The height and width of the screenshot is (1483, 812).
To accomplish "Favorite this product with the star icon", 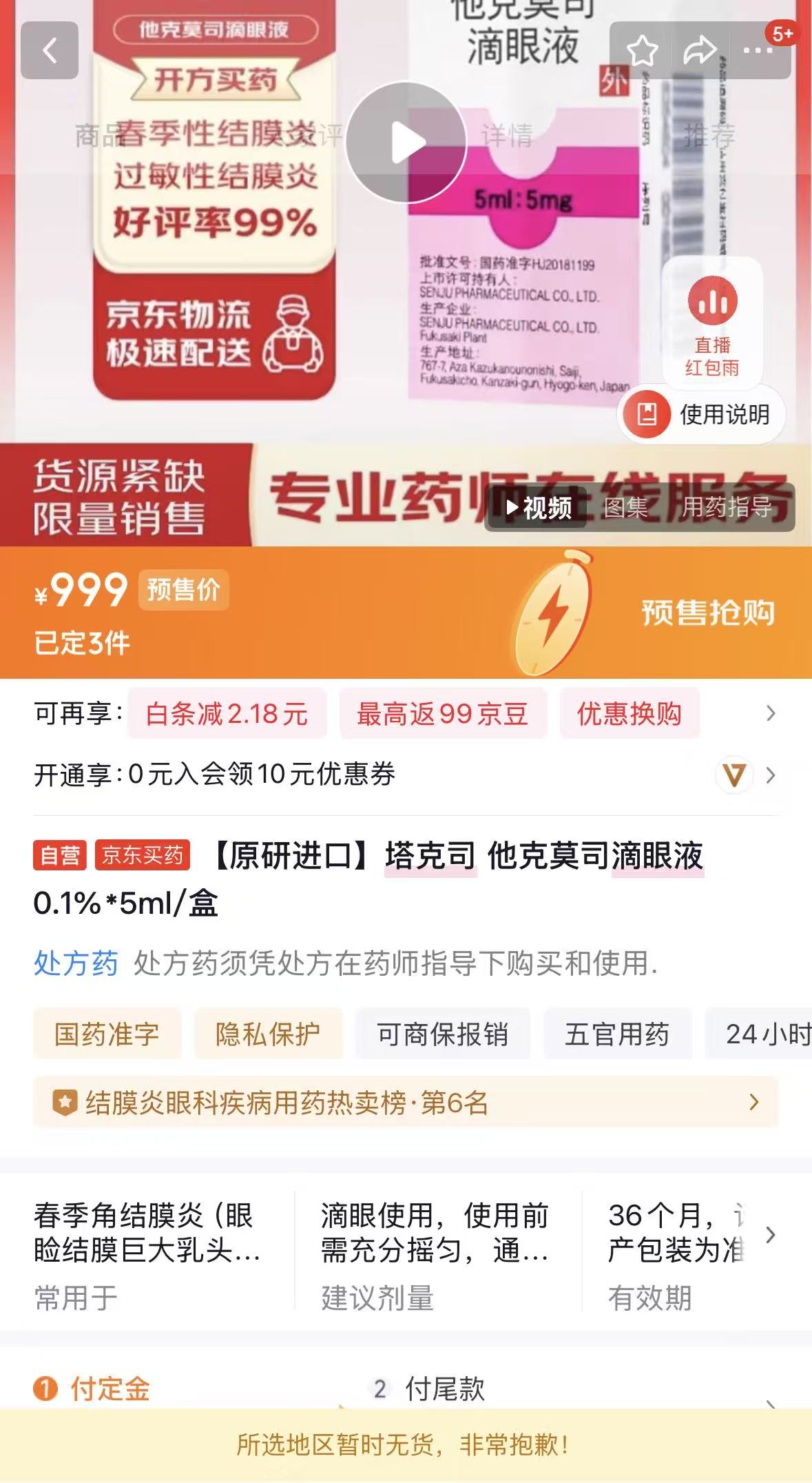I will click(642, 51).
